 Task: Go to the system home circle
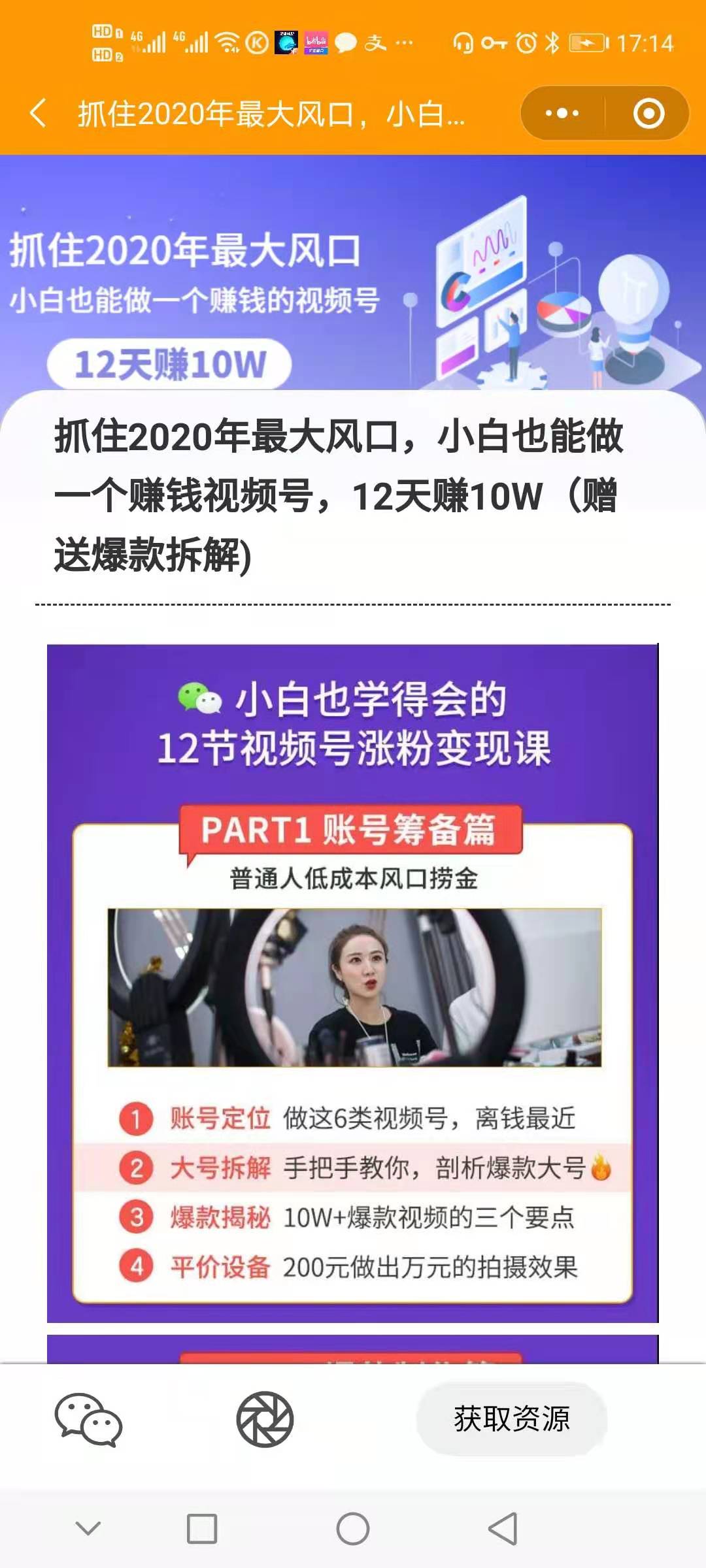(353, 1529)
